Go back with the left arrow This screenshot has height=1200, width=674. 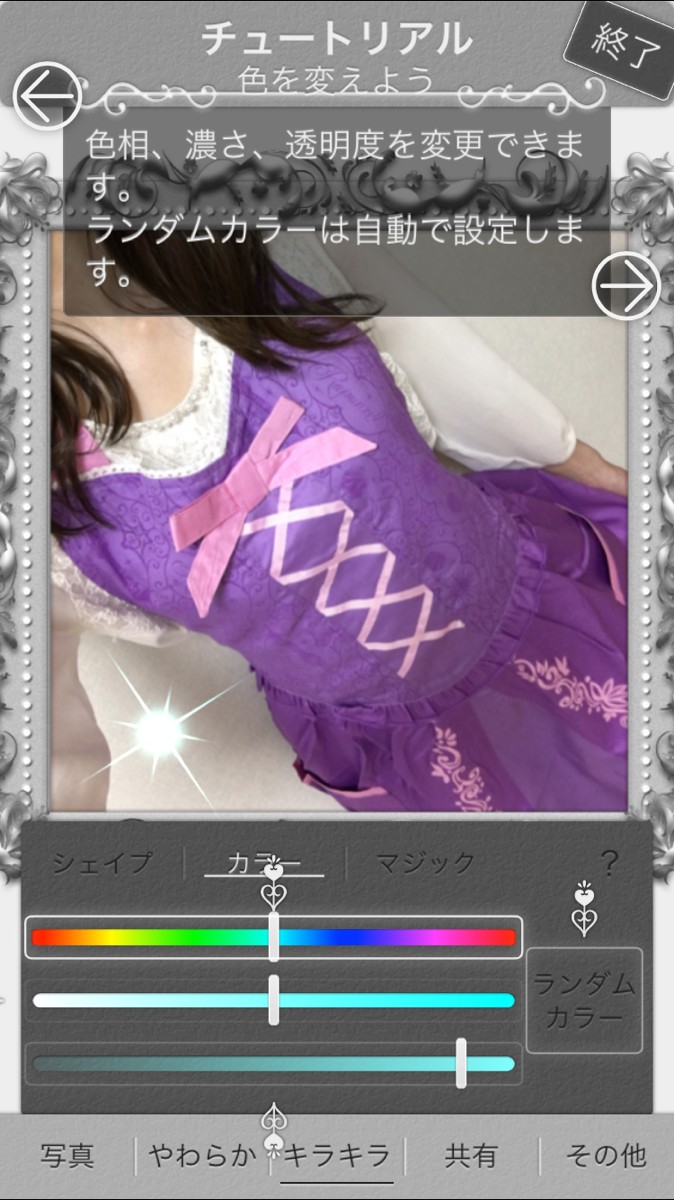(x=46, y=96)
